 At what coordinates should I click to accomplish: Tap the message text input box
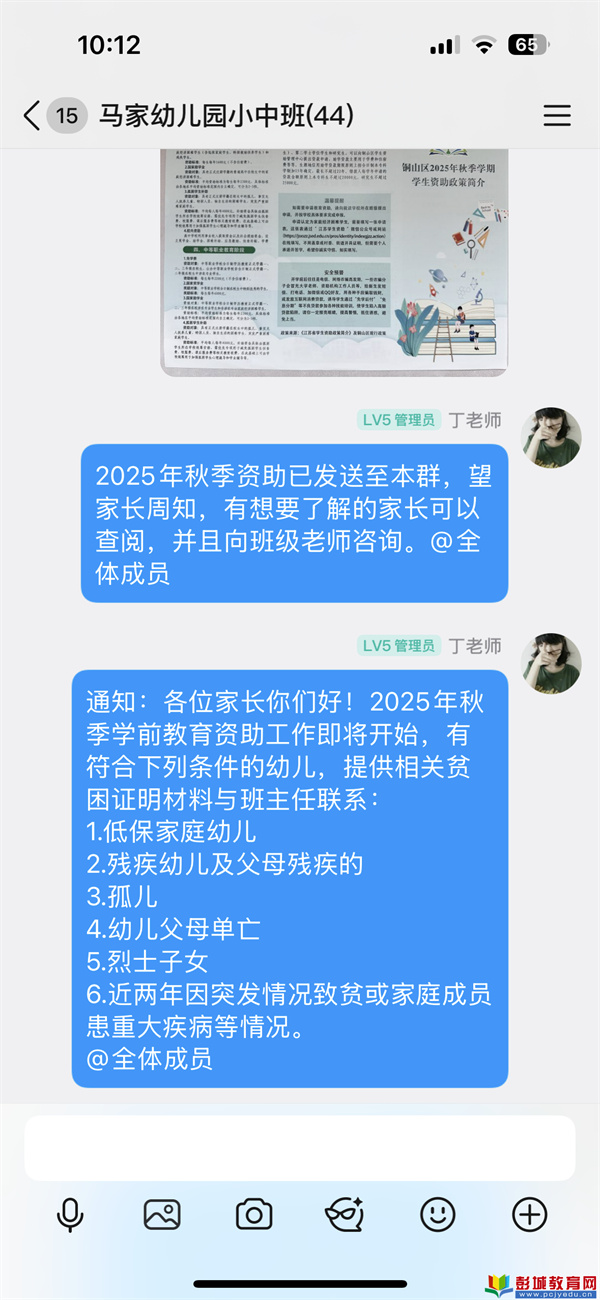coord(300,1148)
